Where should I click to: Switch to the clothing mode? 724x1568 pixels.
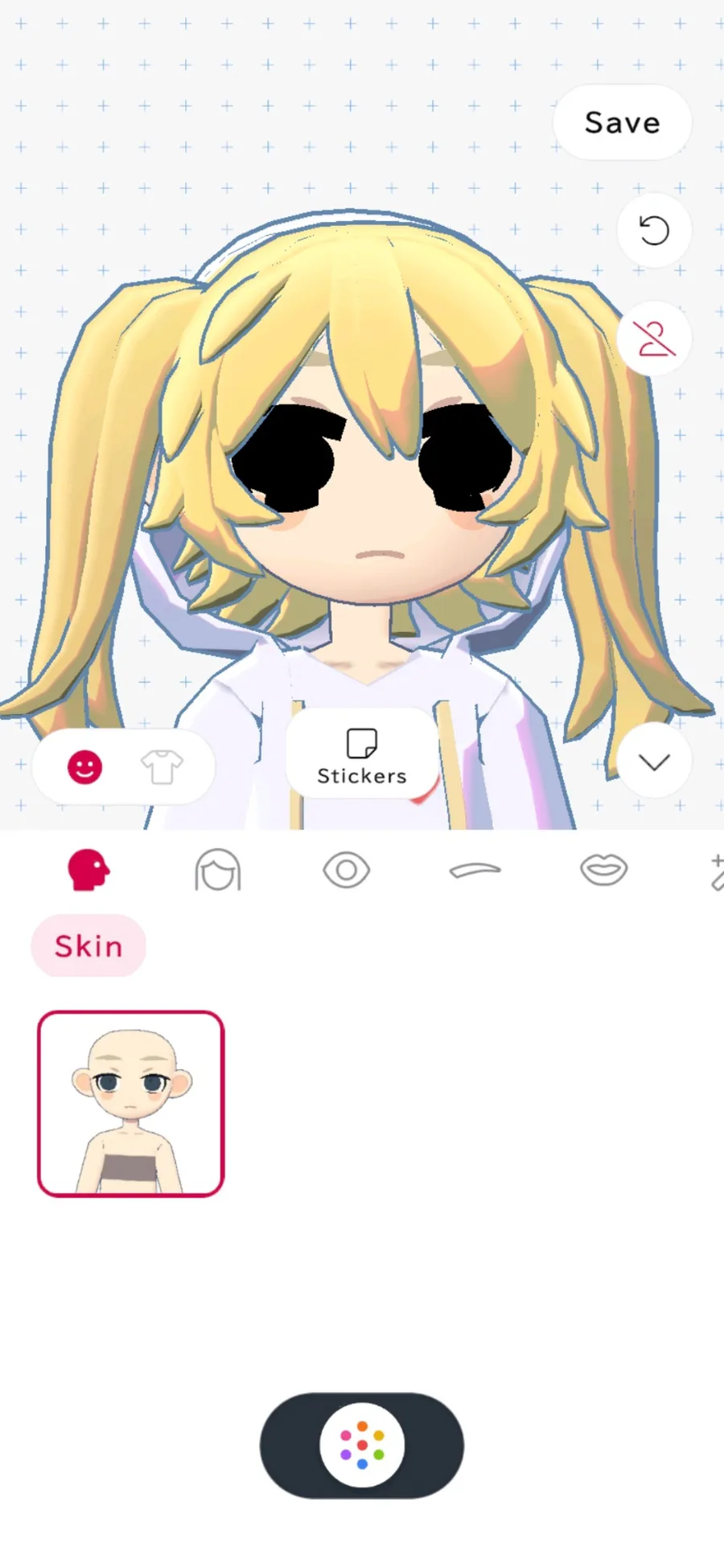162,766
